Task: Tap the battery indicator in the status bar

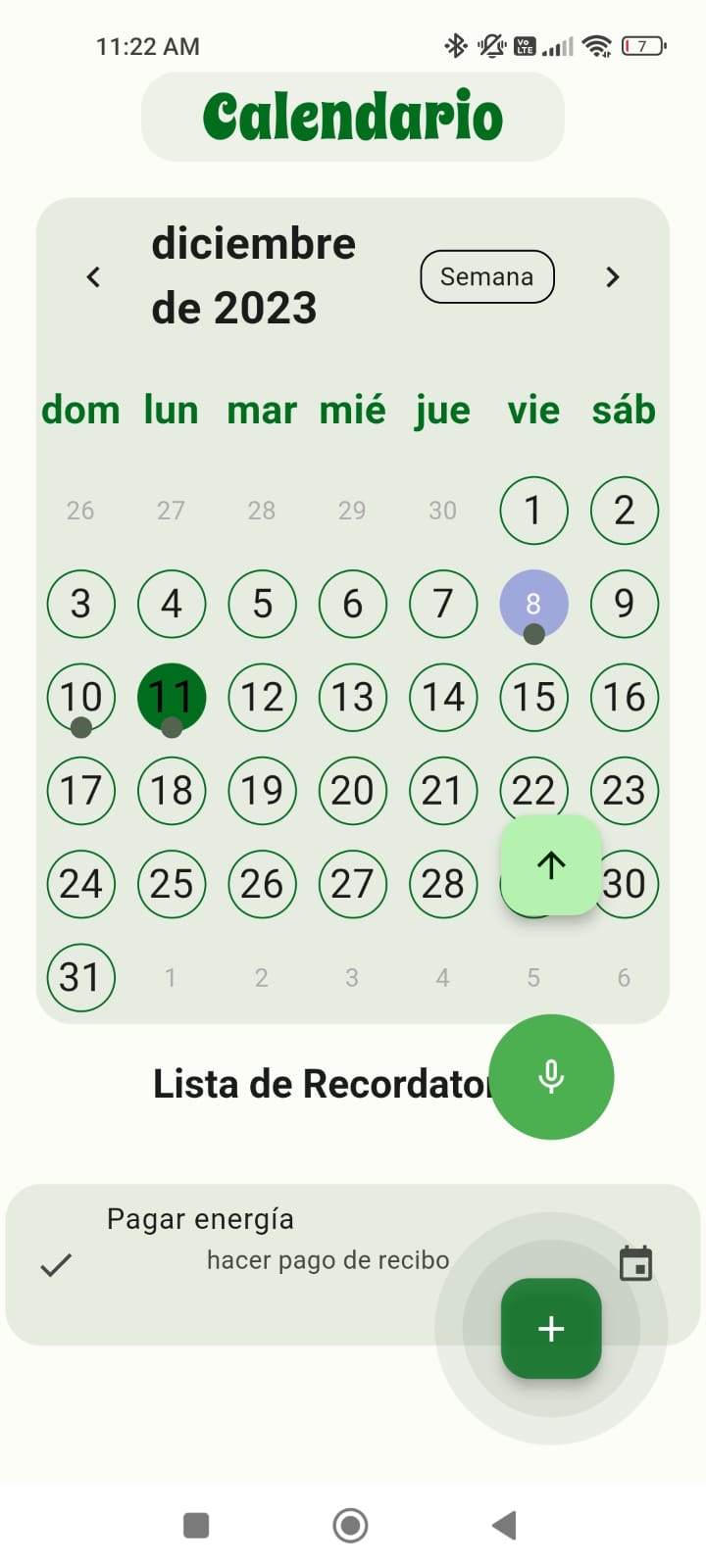Action: point(643,45)
